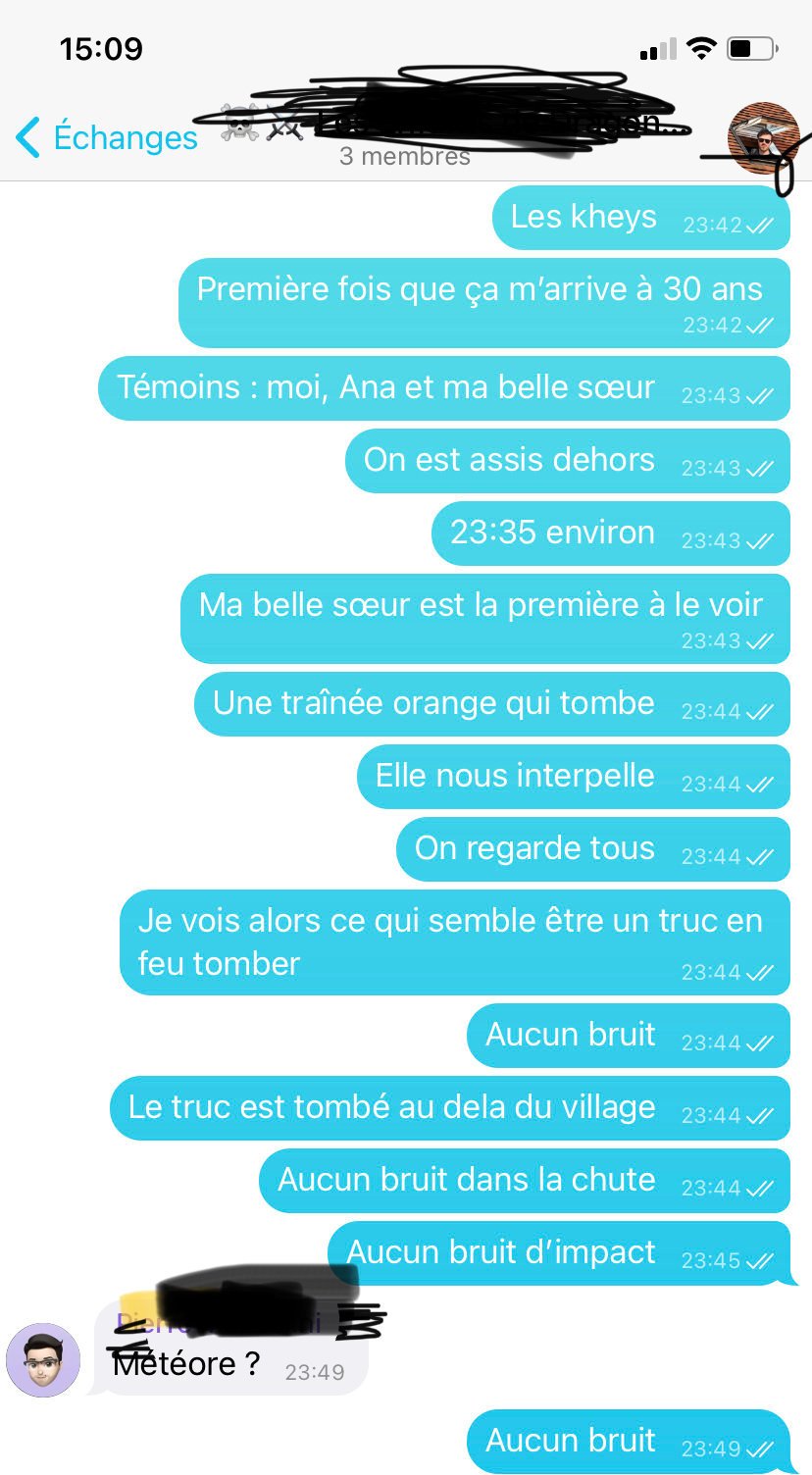Tap the avatar beside the Météore message
This screenshot has height=1475, width=812.
coord(43,1359)
